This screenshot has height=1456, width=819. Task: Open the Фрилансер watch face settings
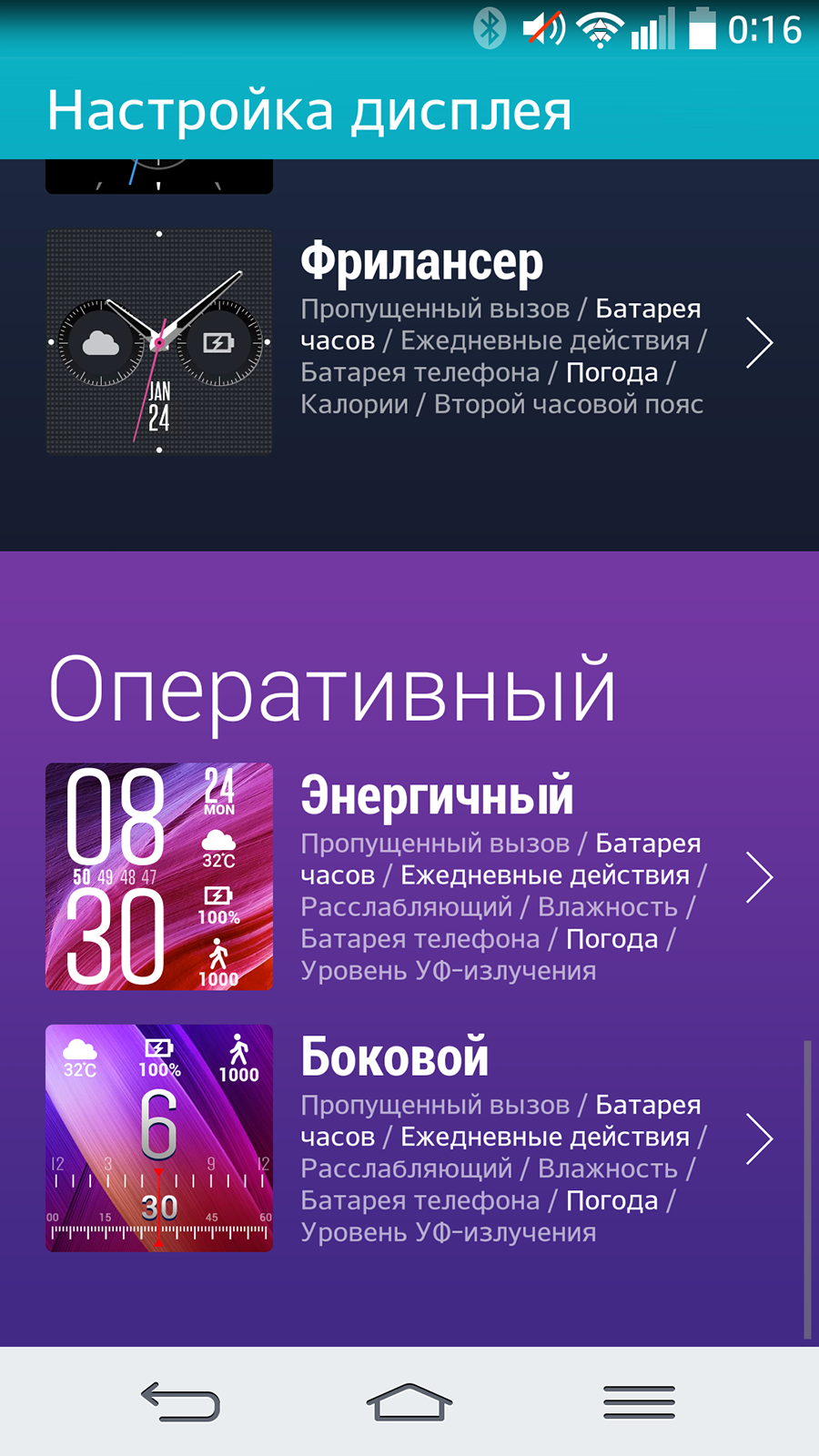tap(409, 342)
